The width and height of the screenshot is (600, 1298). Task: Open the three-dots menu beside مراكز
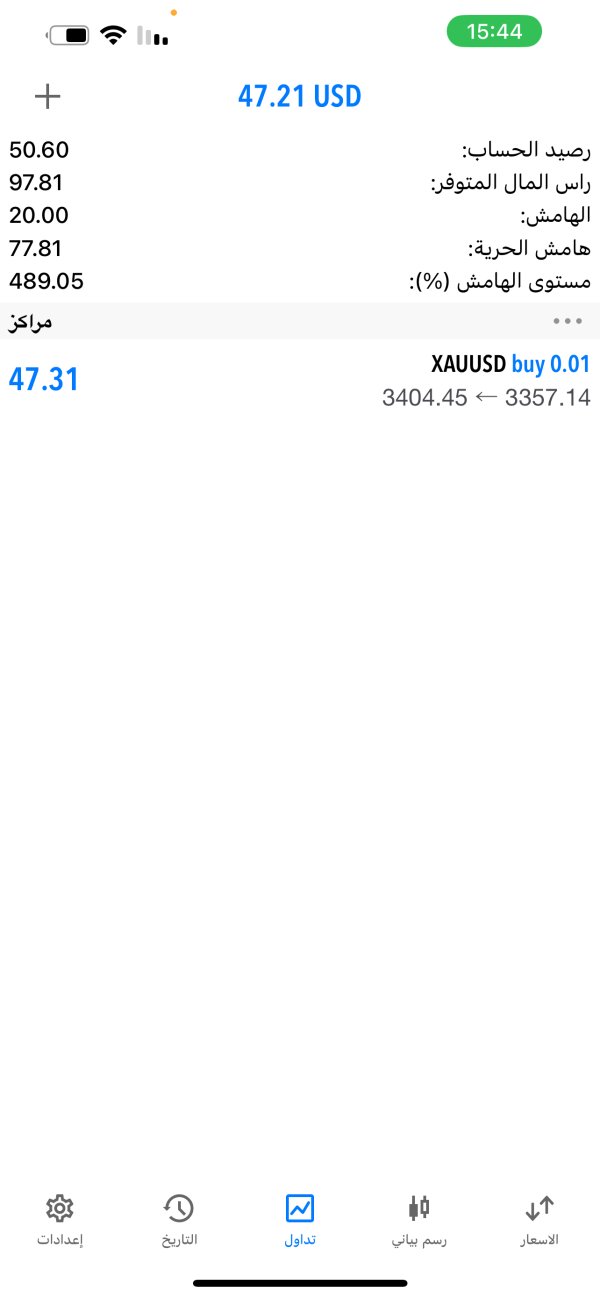[567, 322]
